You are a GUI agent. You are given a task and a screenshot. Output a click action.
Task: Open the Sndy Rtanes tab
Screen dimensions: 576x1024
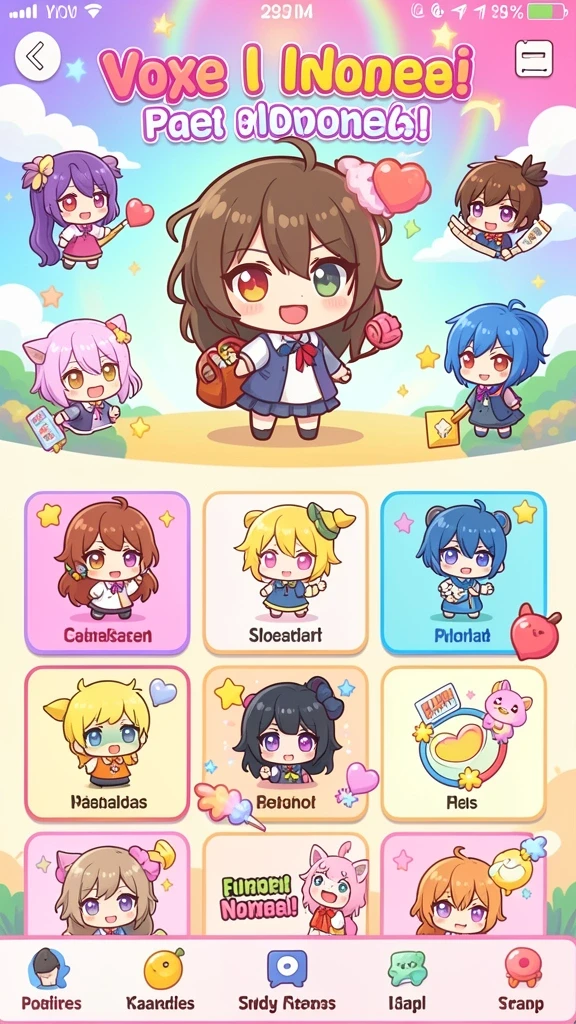tap(287, 980)
